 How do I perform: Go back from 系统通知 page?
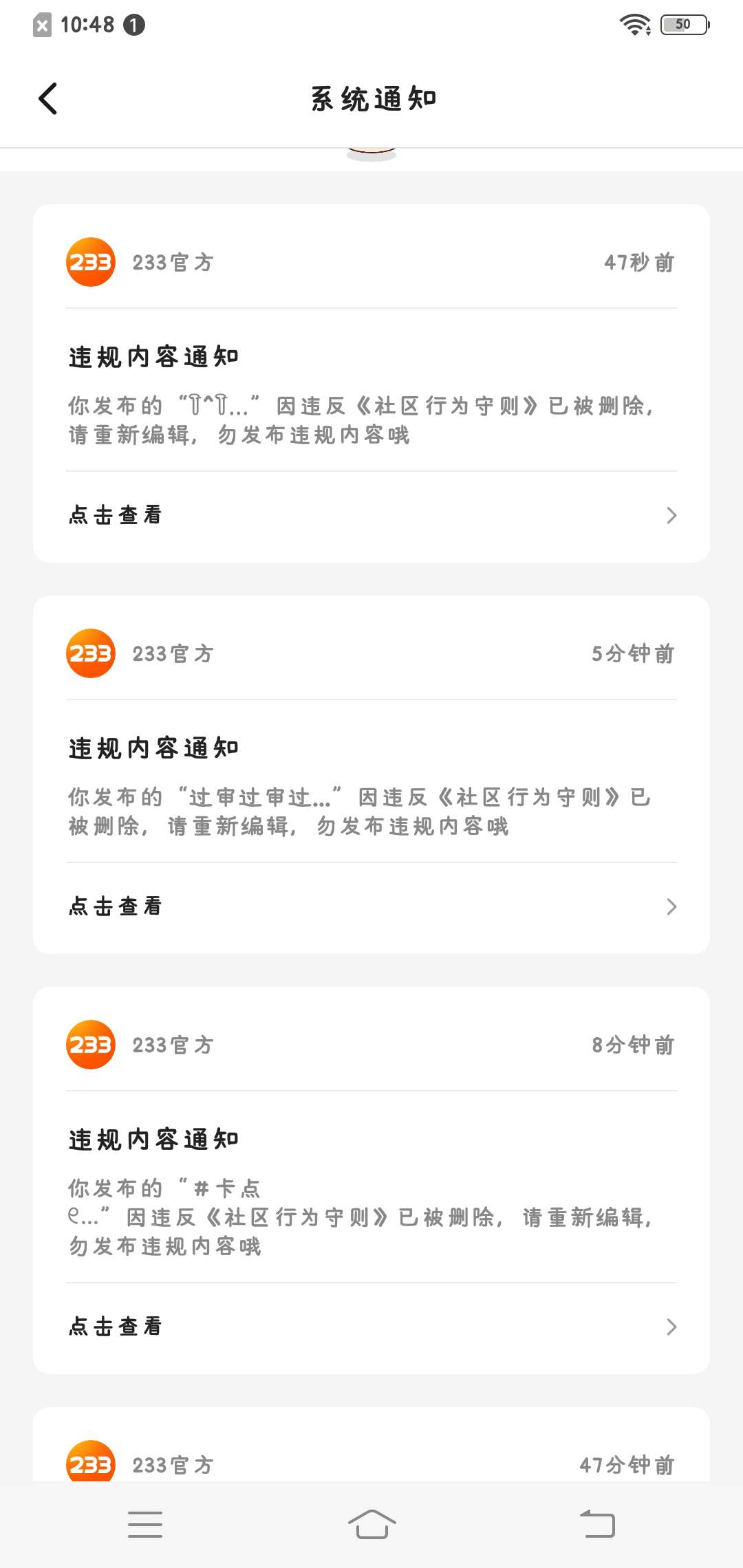pos(48,99)
